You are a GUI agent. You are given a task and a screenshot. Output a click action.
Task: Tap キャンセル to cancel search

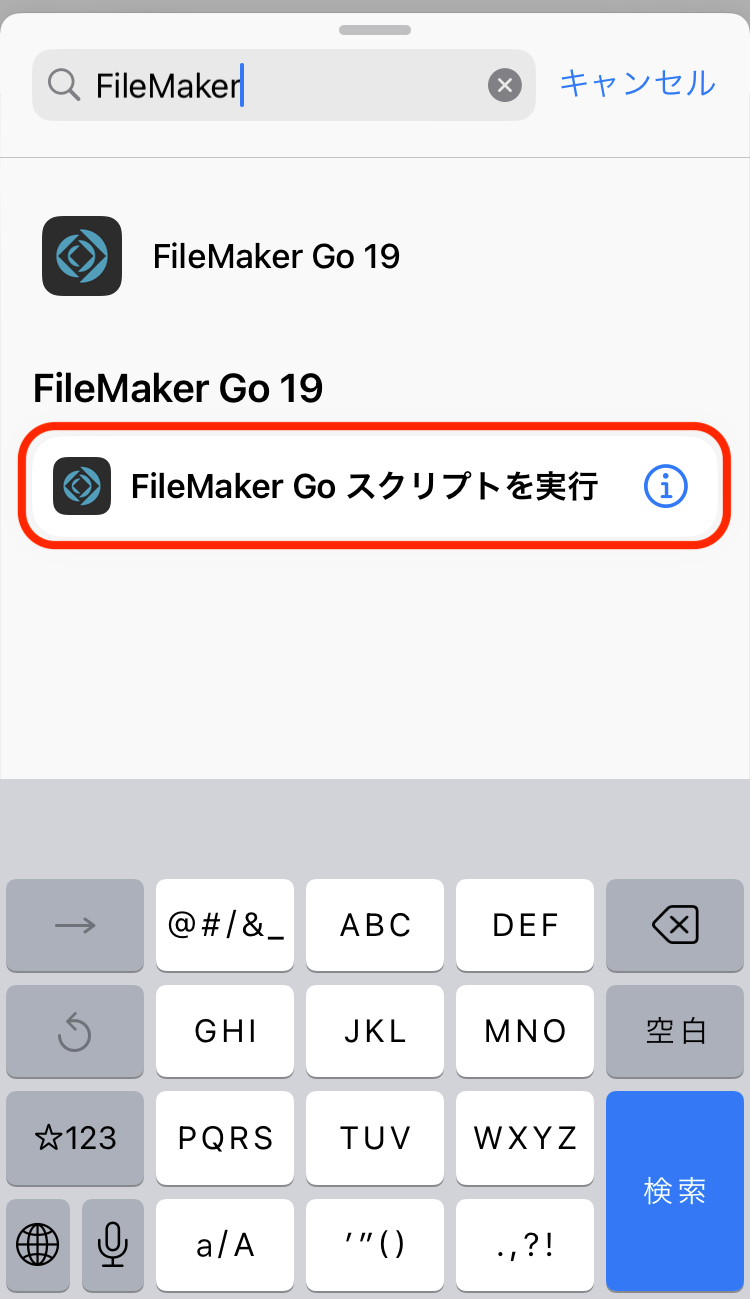637,83
